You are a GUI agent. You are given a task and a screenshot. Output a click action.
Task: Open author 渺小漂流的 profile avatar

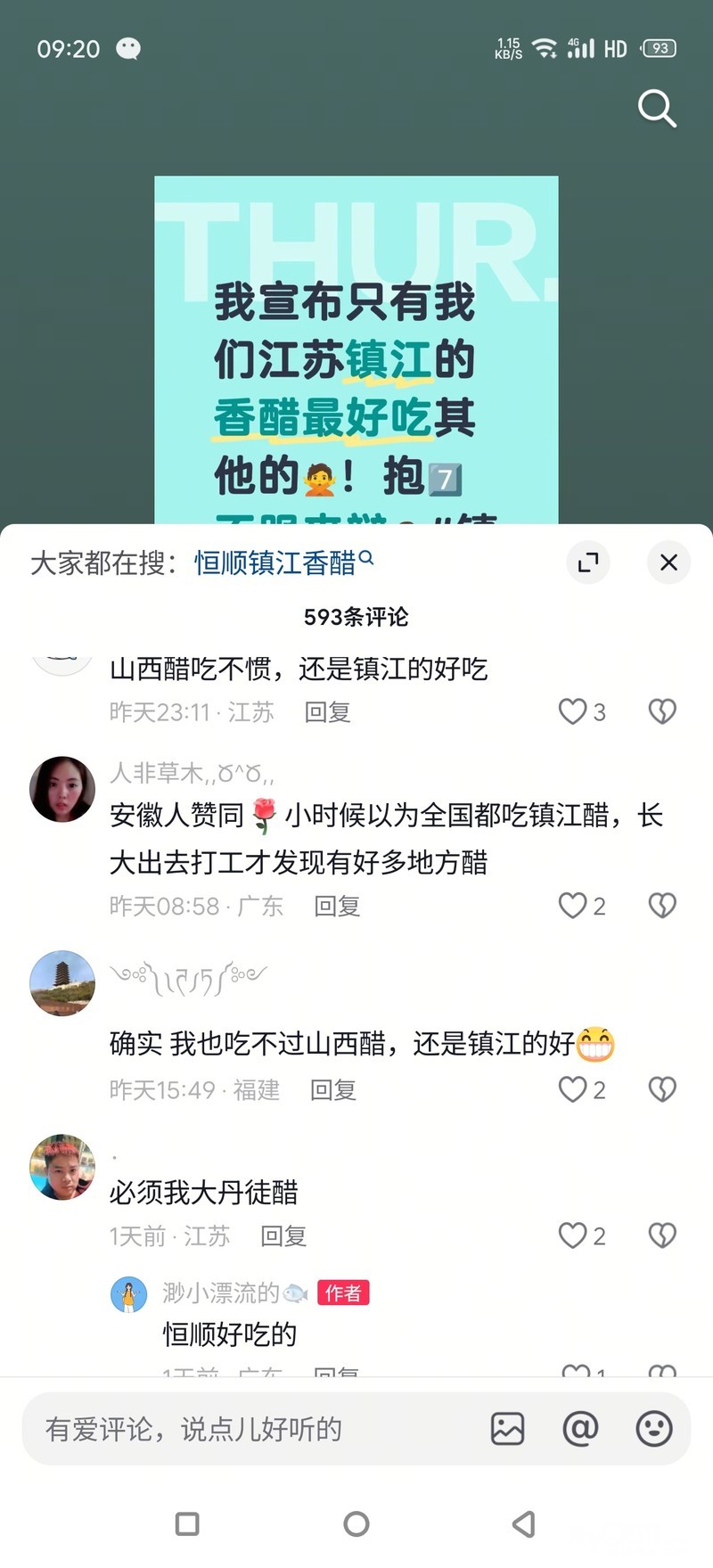[128, 1294]
